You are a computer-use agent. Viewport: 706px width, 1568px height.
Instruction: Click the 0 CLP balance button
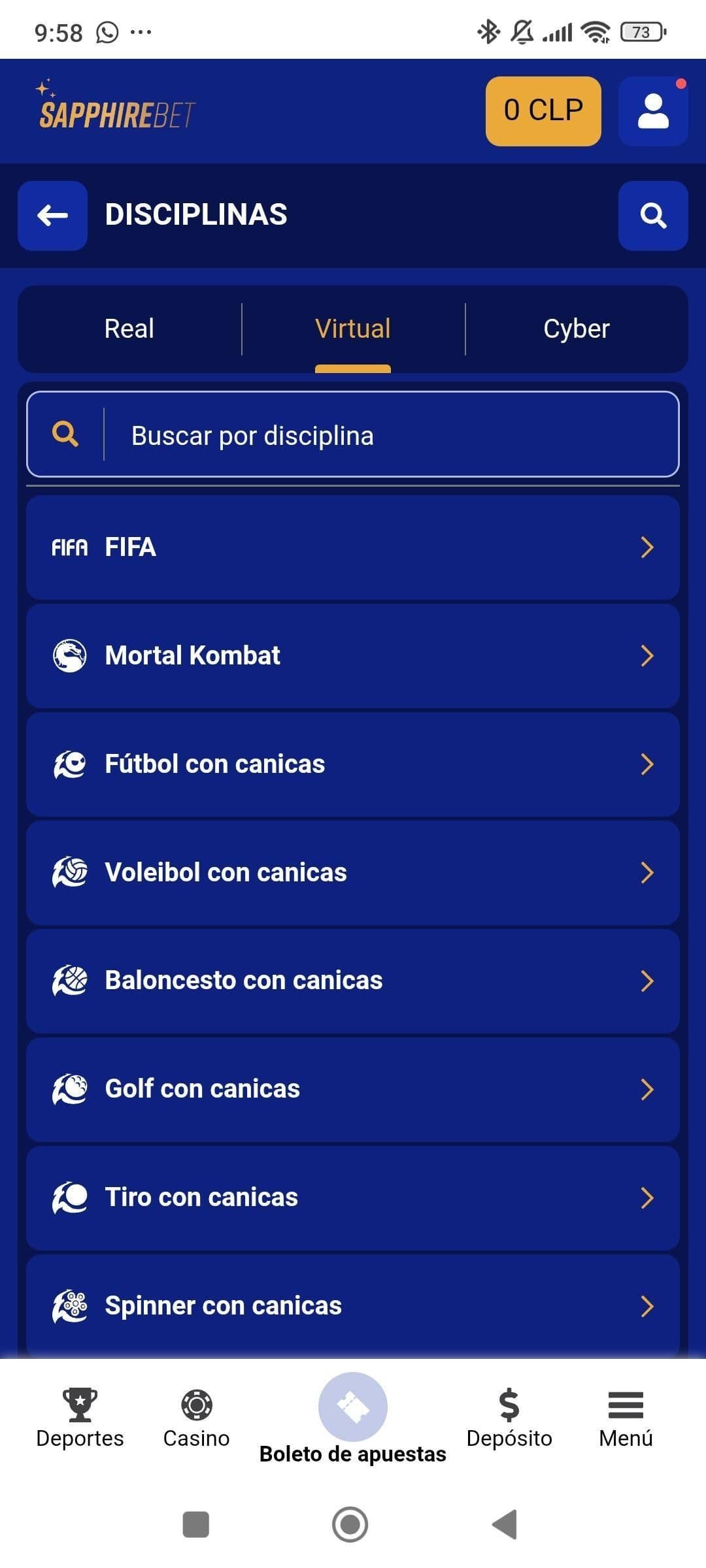point(543,110)
